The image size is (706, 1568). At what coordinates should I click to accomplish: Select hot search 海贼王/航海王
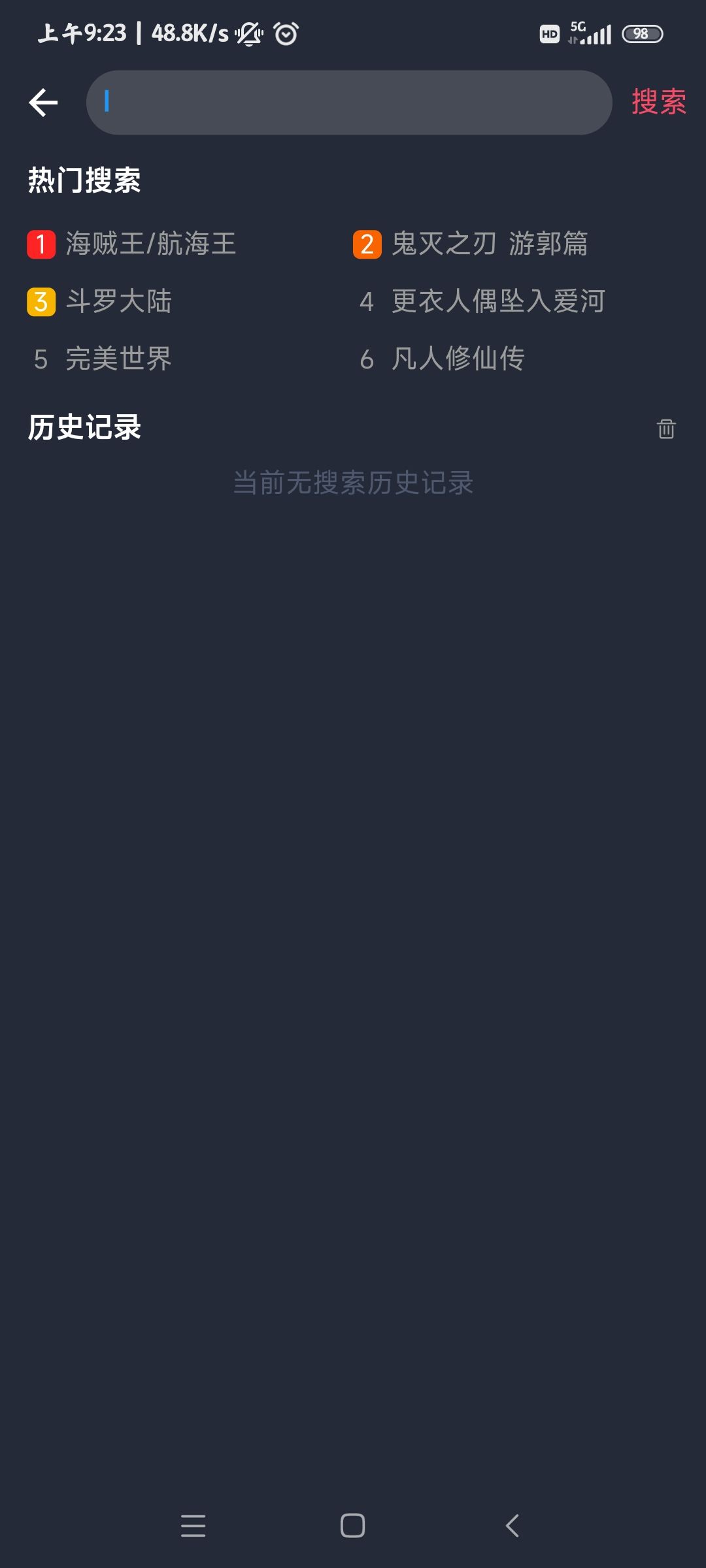pyautogui.click(x=150, y=244)
